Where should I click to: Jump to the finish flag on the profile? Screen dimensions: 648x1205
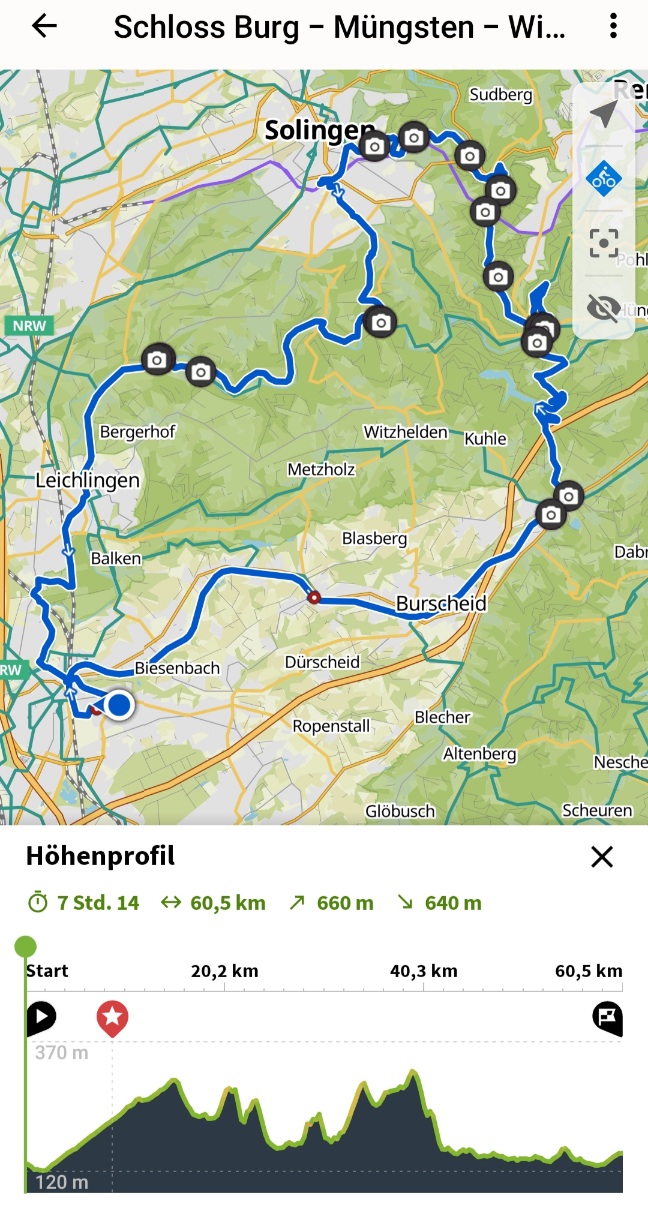pyautogui.click(x=607, y=1018)
